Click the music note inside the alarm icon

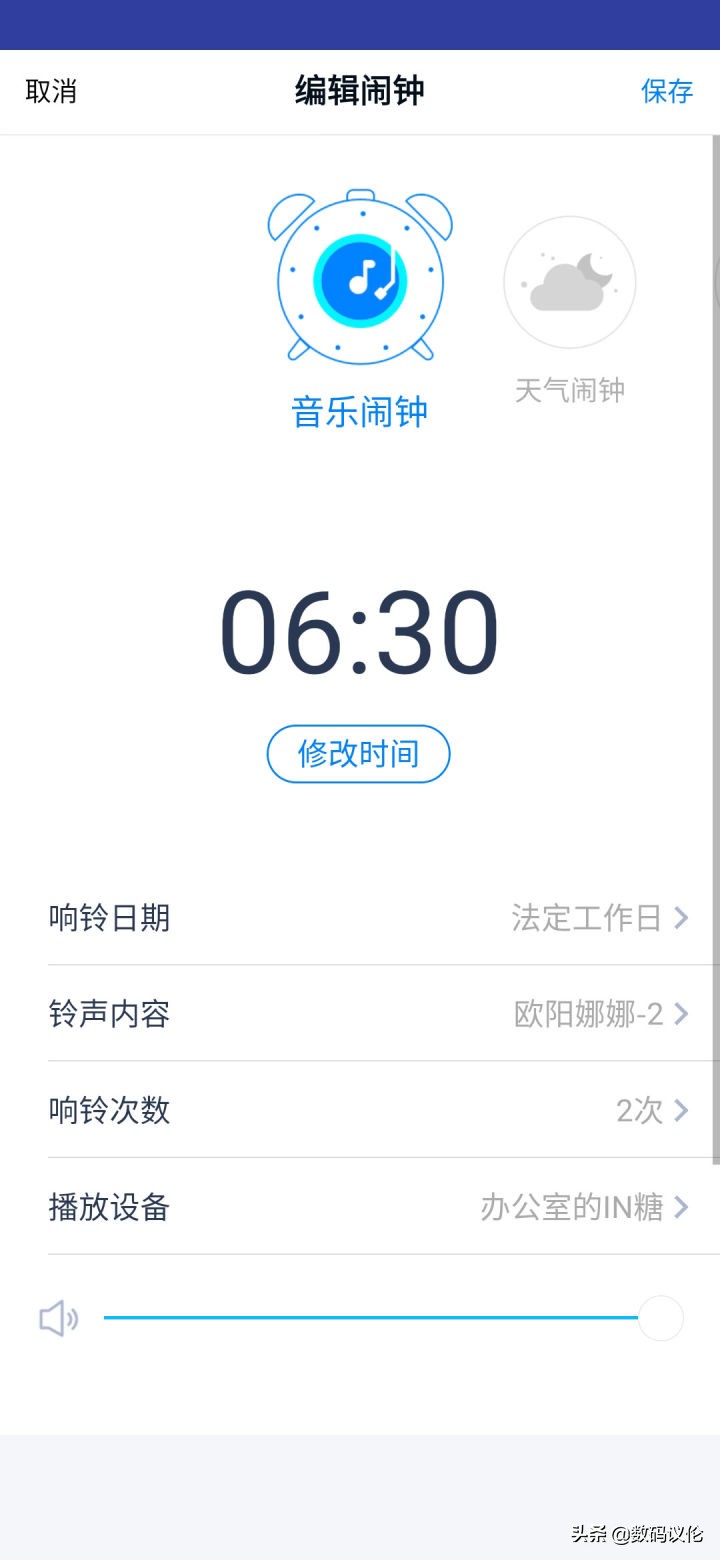[x=360, y=278]
